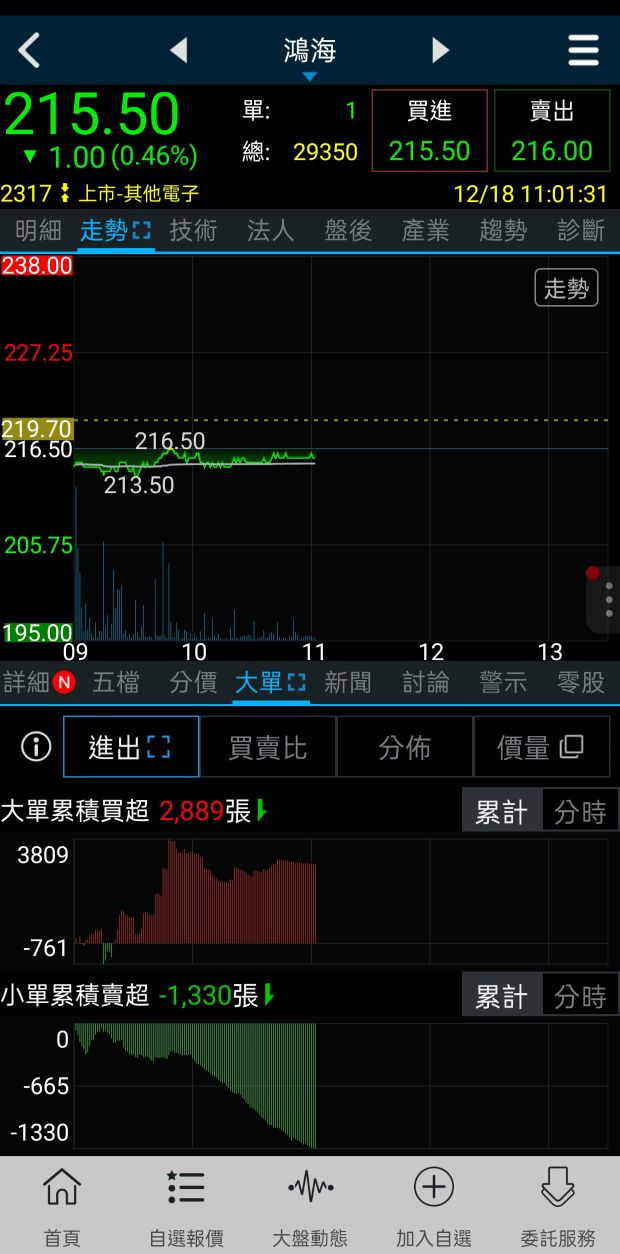The height and width of the screenshot is (1254, 620).
Task: Open the 五檔 tab
Action: pos(116,683)
